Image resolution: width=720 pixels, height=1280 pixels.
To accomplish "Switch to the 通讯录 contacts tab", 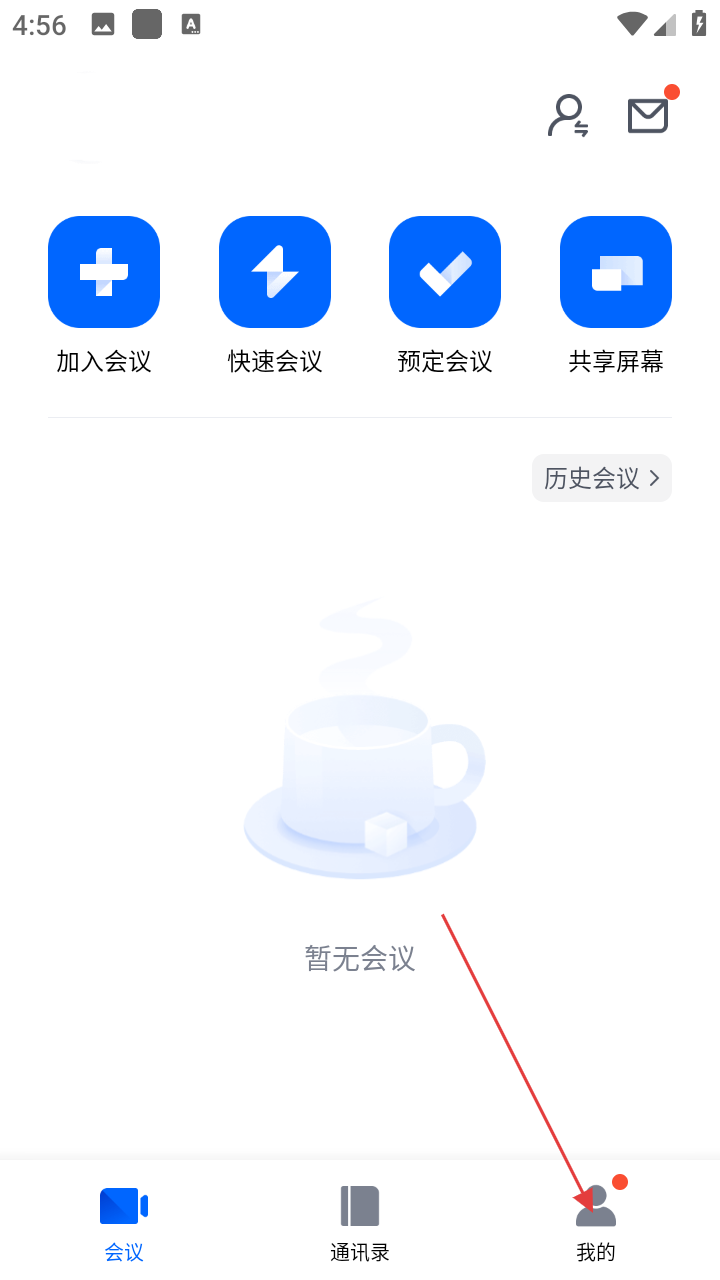I will pyautogui.click(x=360, y=1222).
